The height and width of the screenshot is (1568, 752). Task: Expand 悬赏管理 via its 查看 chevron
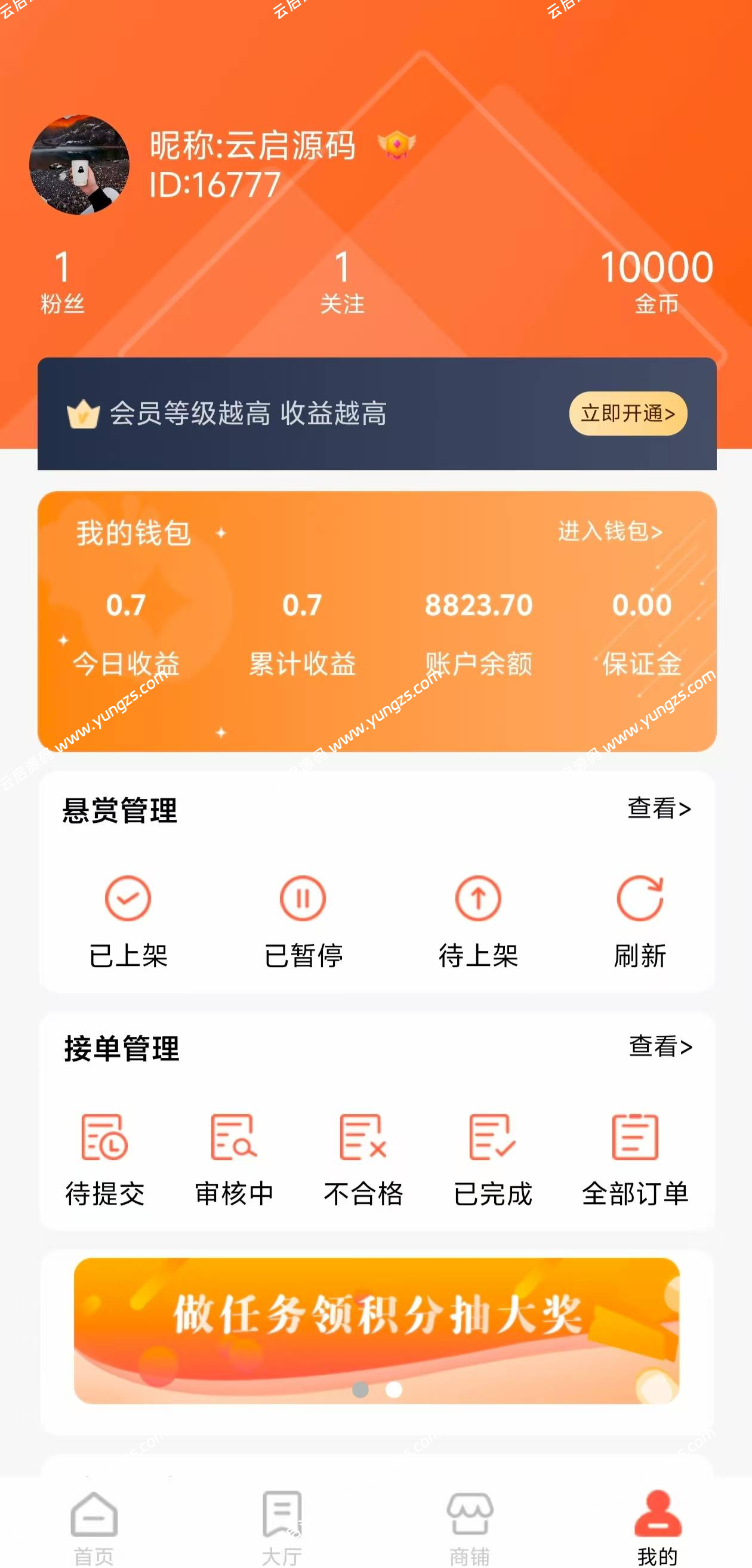click(x=659, y=810)
